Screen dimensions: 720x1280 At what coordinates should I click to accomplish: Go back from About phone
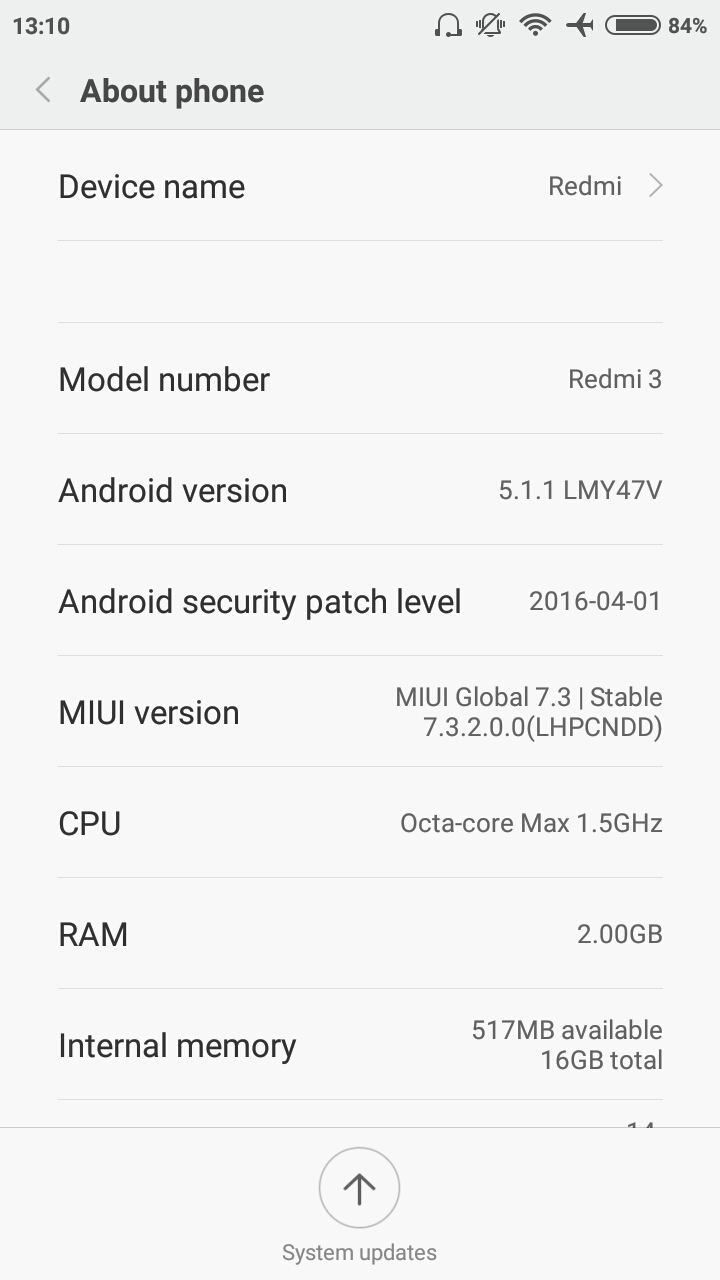point(43,91)
